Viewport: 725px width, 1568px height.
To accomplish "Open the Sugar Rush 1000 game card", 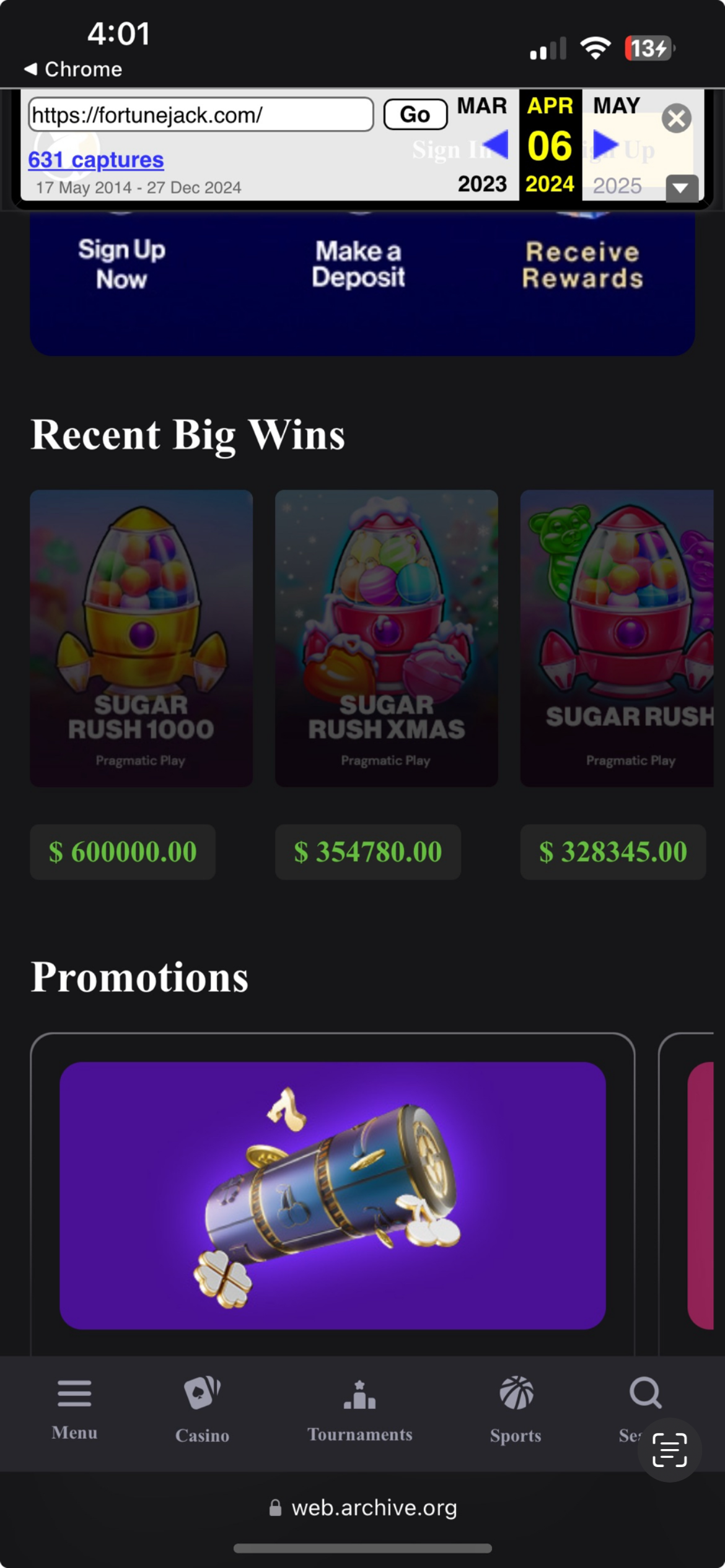I will pyautogui.click(x=141, y=638).
